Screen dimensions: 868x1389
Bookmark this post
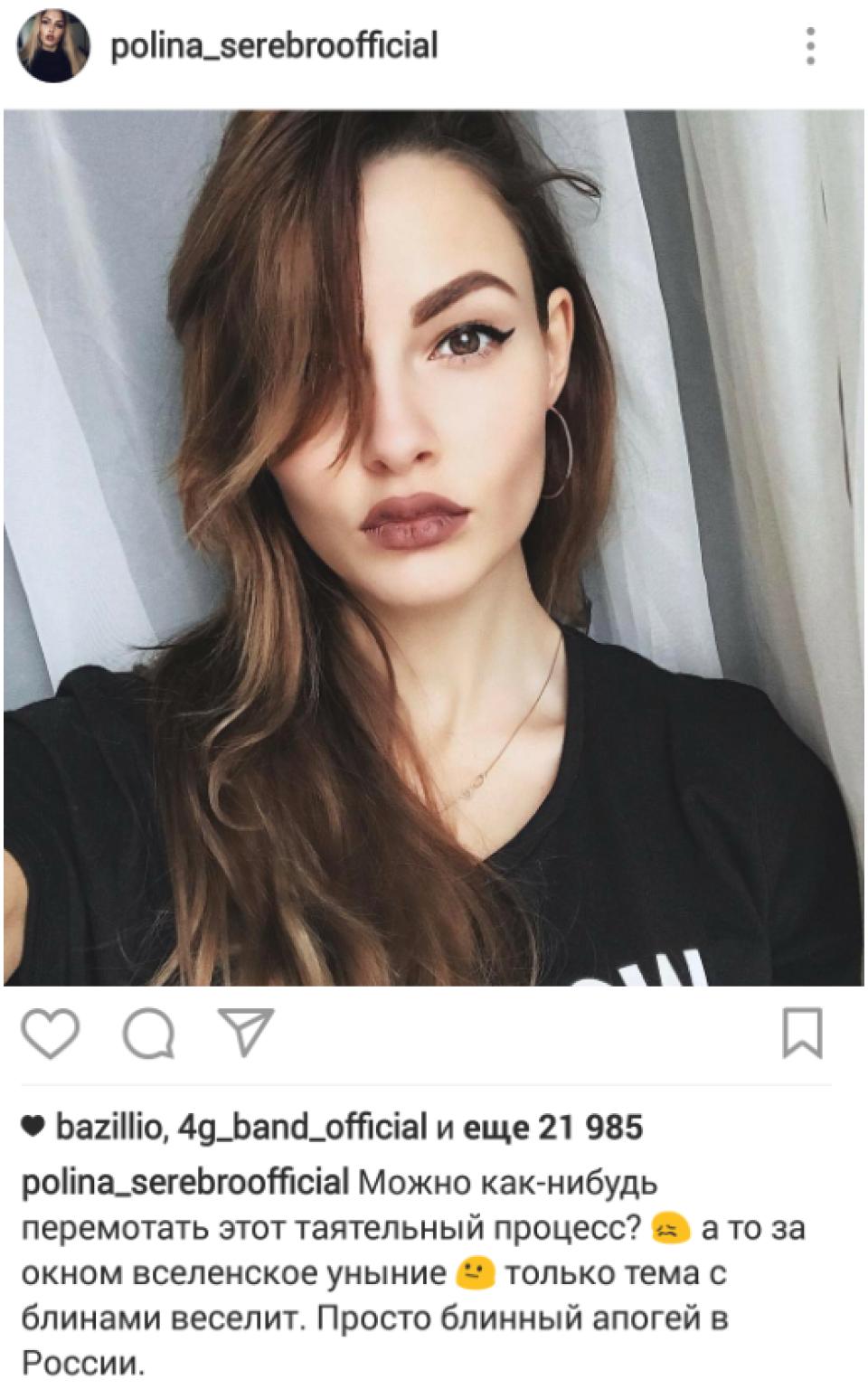click(x=802, y=1033)
